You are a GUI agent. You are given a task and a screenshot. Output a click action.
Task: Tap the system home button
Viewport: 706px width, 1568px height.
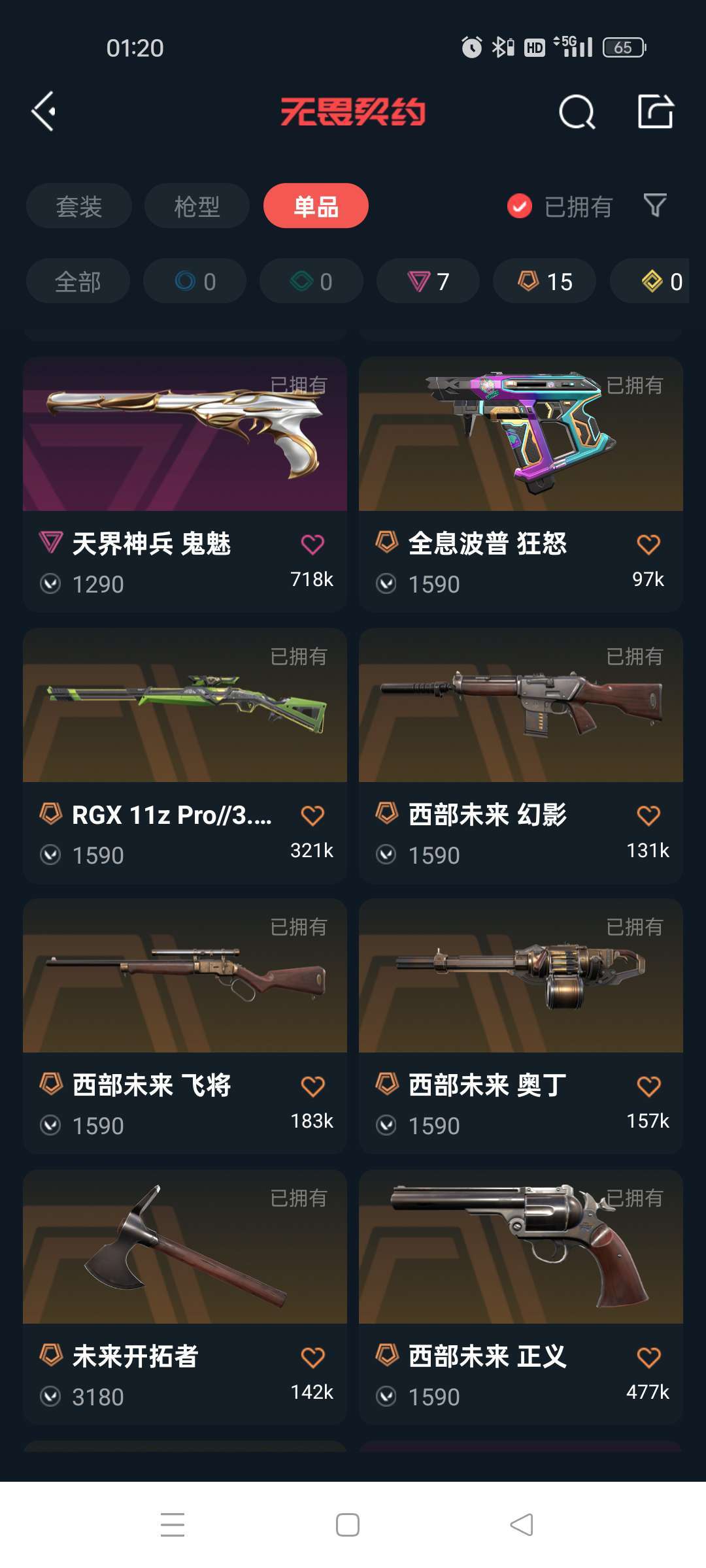point(348,1525)
